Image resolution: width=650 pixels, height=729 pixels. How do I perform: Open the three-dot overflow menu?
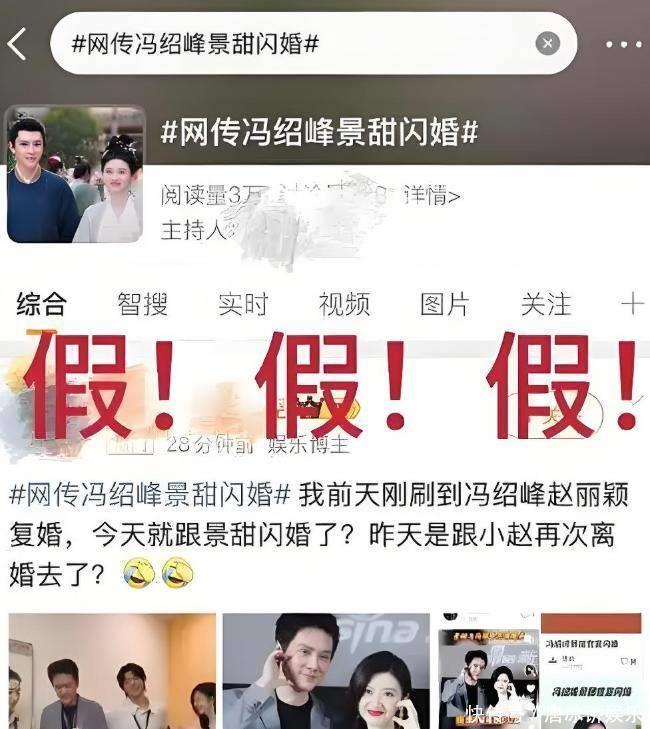[623, 44]
